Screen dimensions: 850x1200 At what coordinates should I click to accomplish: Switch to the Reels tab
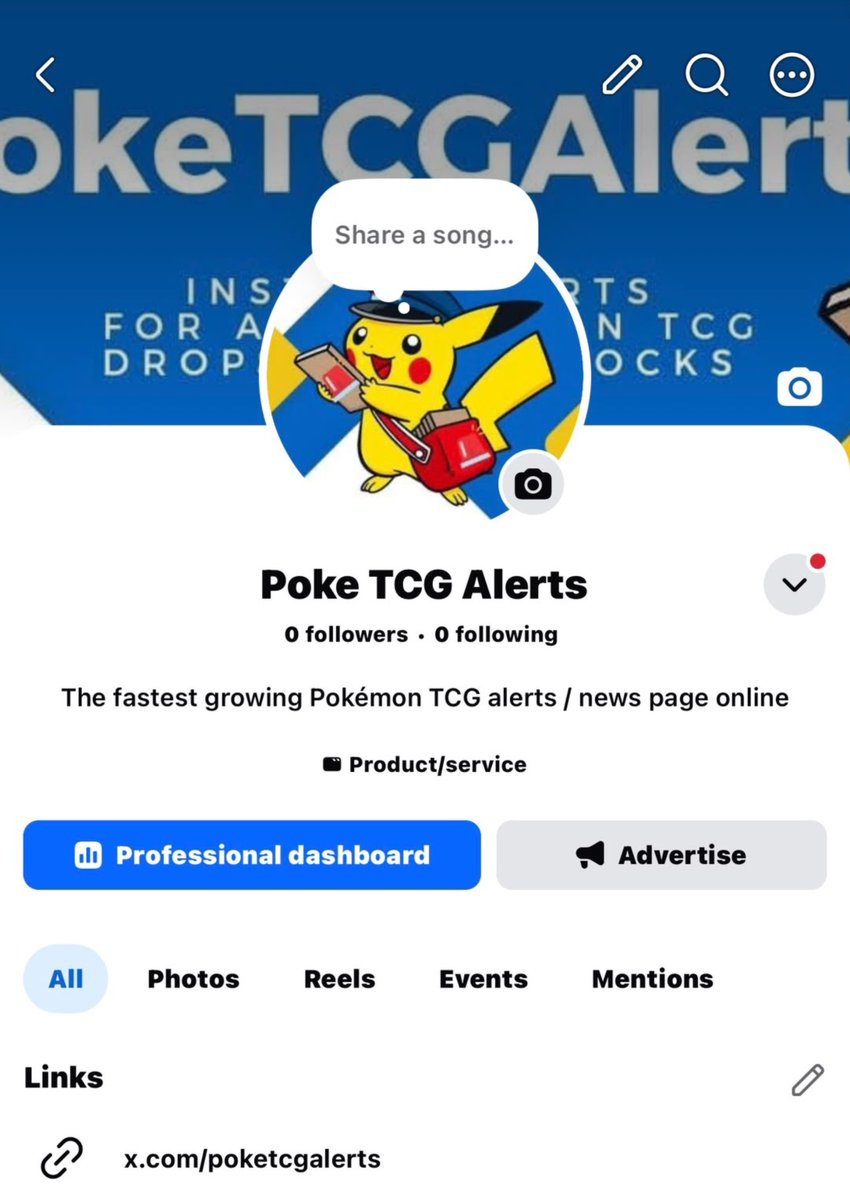pos(339,979)
